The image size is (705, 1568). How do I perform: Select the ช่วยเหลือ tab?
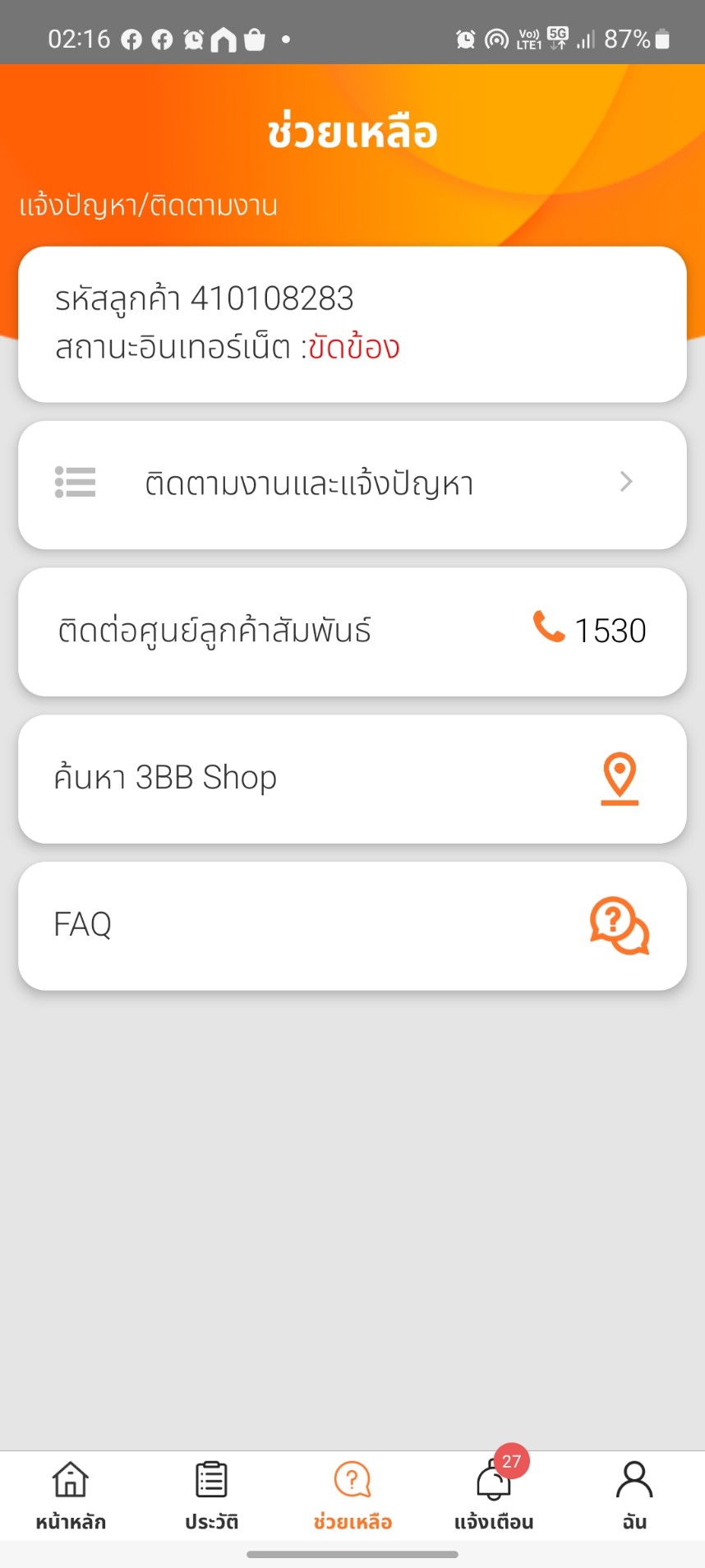352,1496
